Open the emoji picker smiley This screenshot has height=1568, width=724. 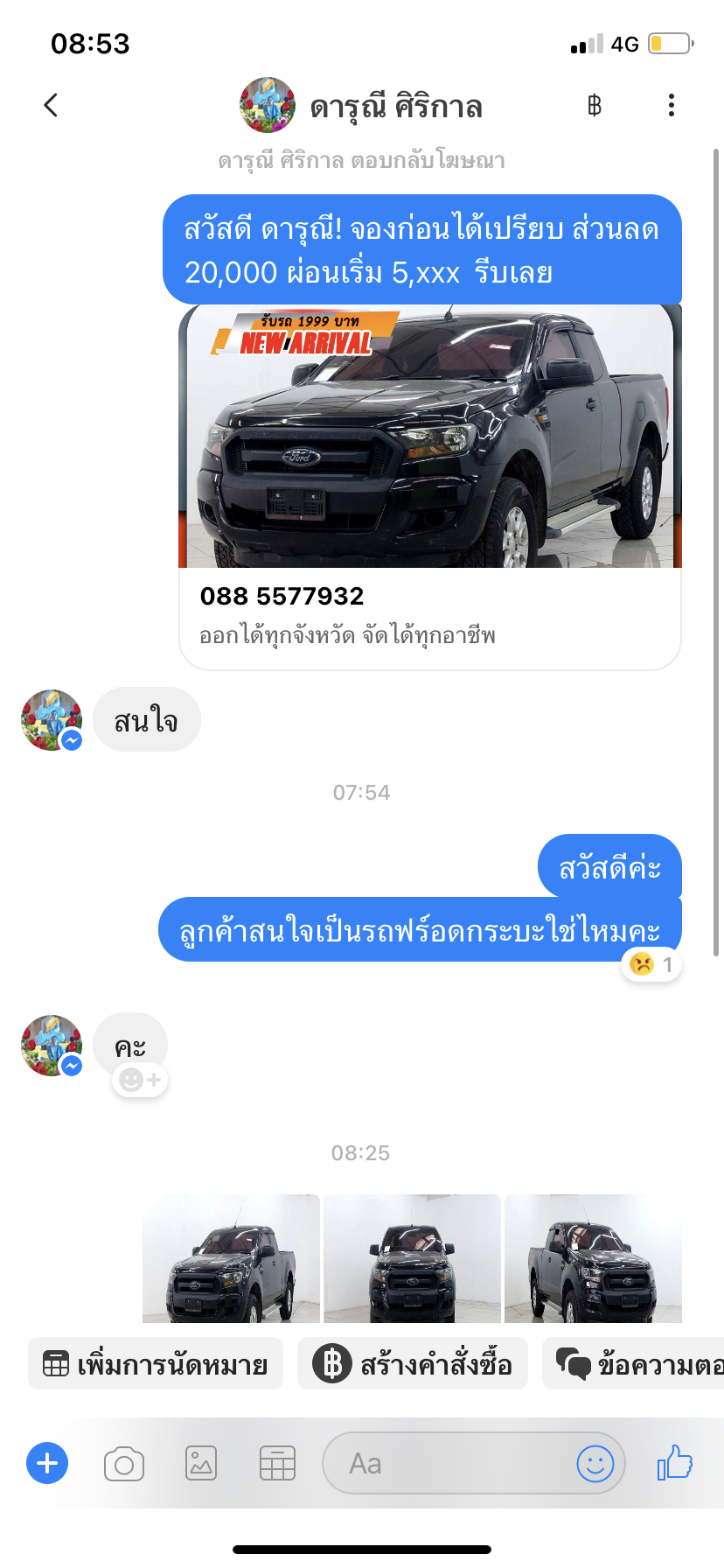595,1463
